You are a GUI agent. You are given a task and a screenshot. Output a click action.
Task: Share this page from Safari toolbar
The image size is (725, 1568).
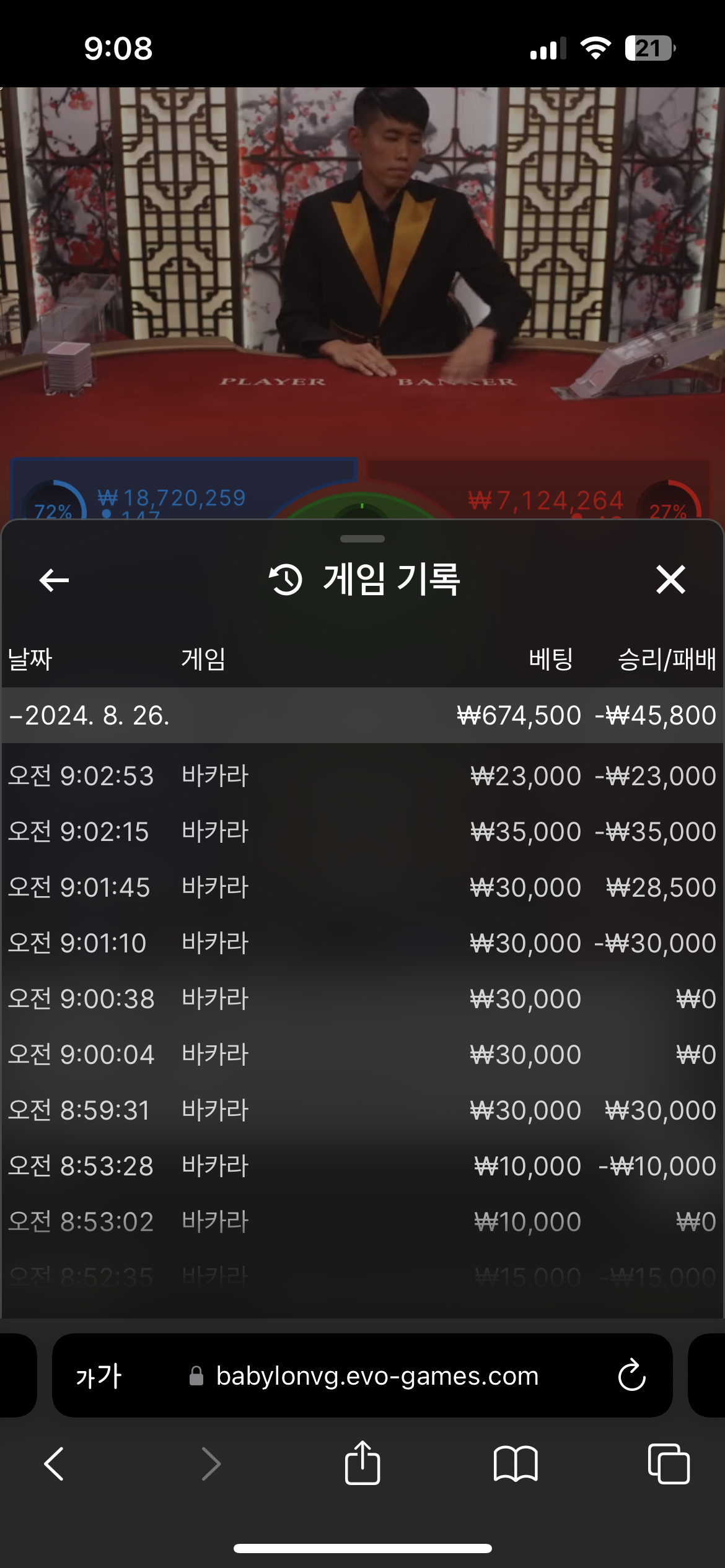(362, 1464)
